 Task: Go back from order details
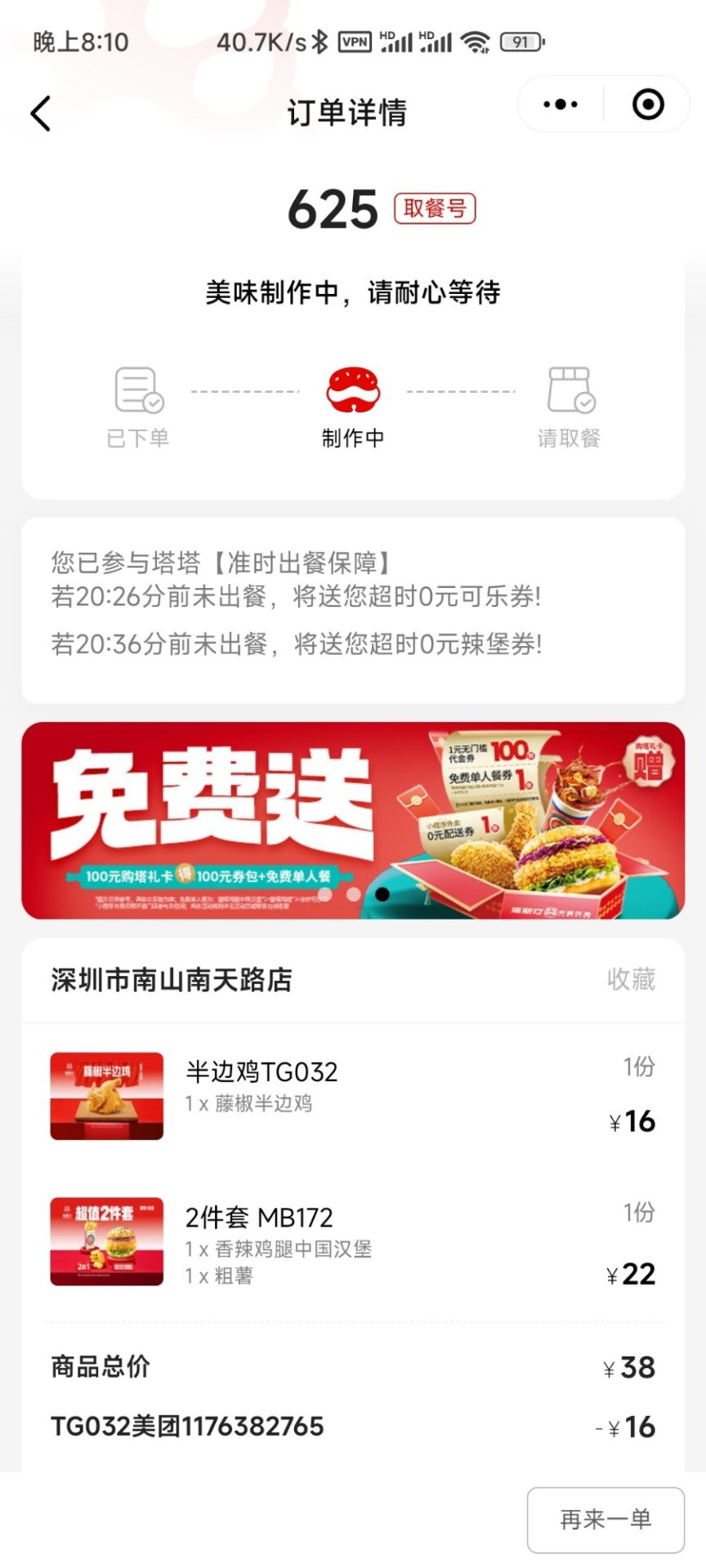41,114
